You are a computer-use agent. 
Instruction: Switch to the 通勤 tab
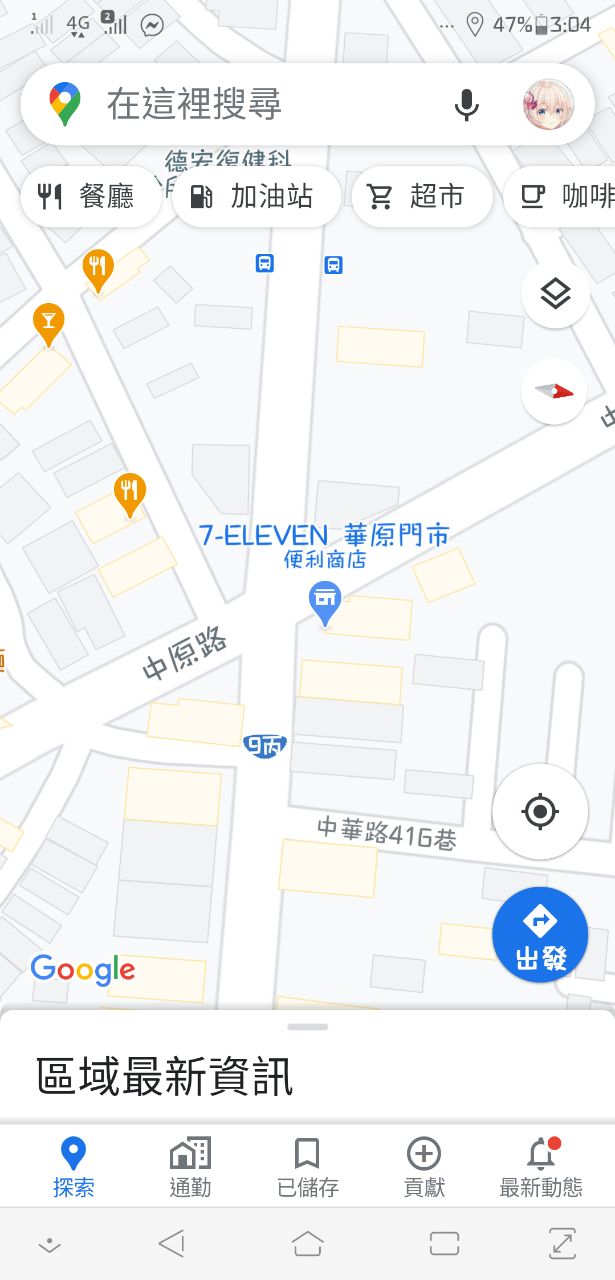(190, 1166)
